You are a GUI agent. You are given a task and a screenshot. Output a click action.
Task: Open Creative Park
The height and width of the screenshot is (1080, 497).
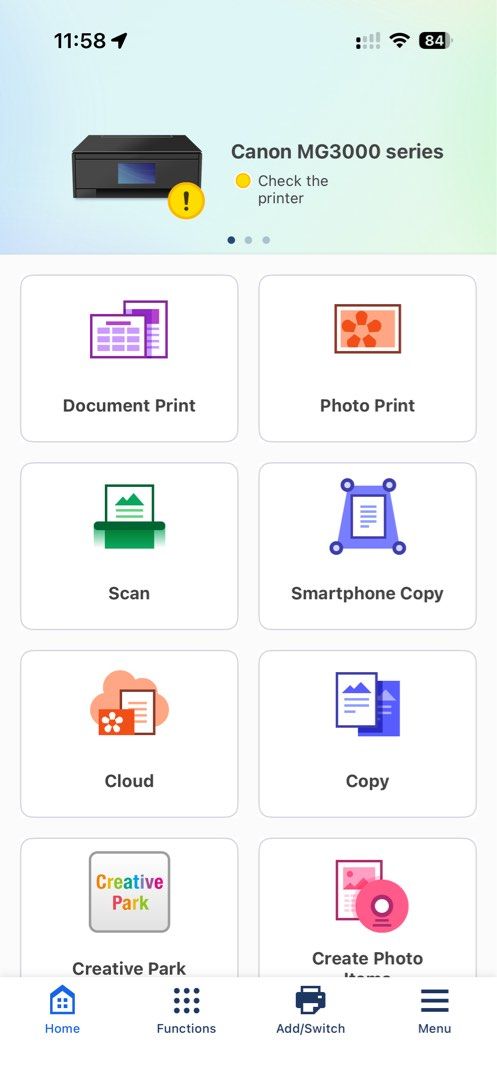click(129, 908)
